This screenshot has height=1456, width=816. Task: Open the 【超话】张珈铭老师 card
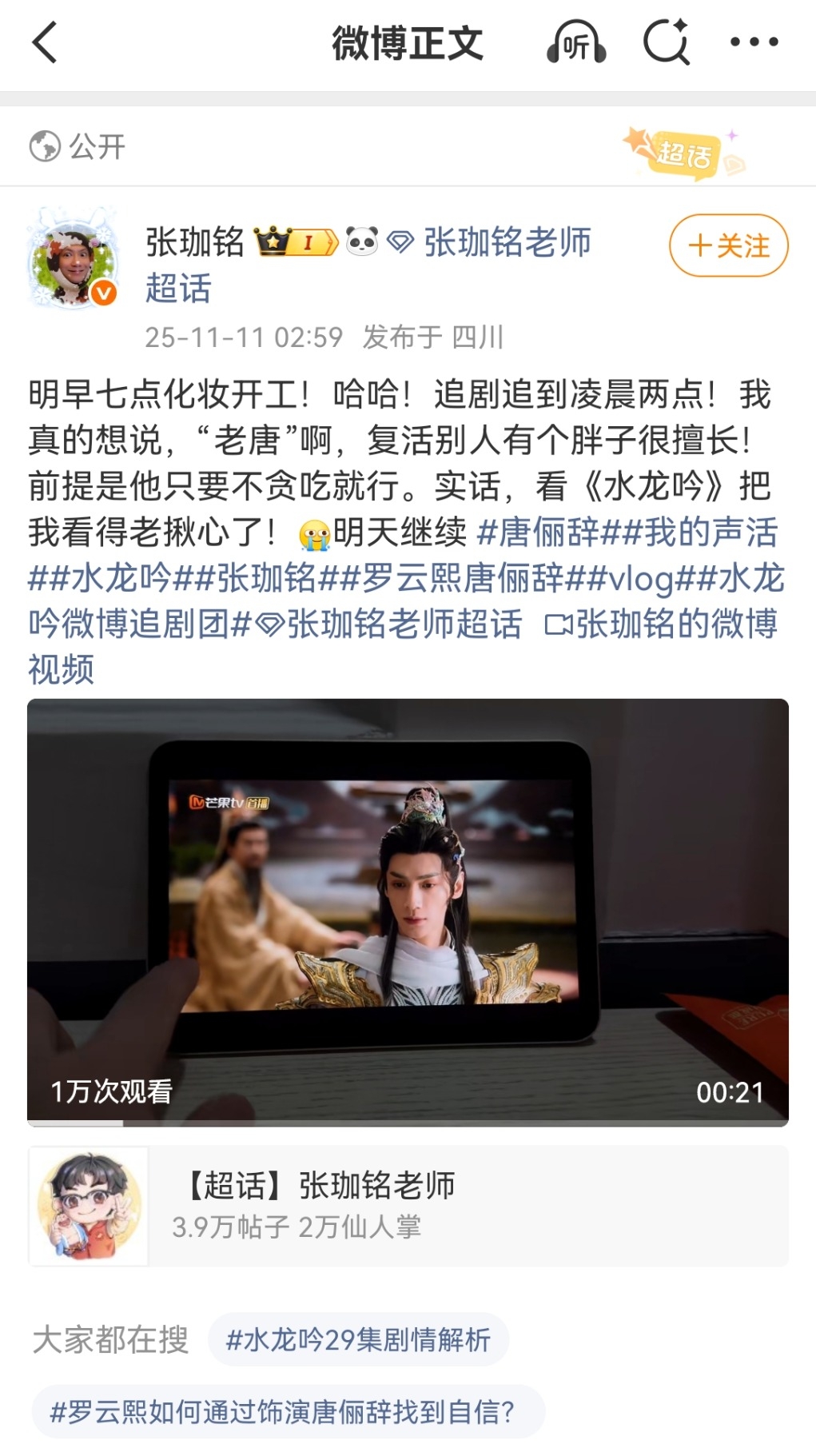click(408, 1205)
